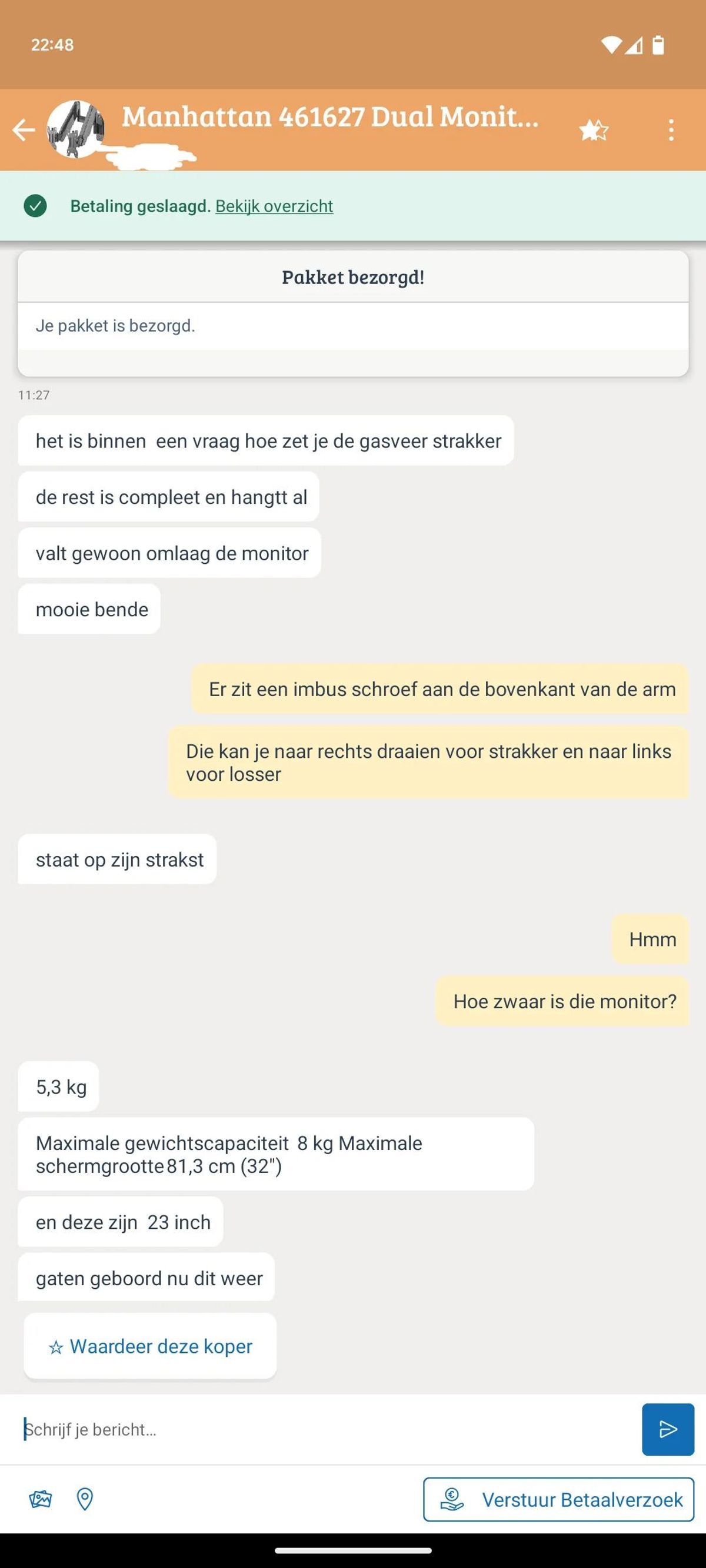Tap the stars rating icon

[593, 131]
